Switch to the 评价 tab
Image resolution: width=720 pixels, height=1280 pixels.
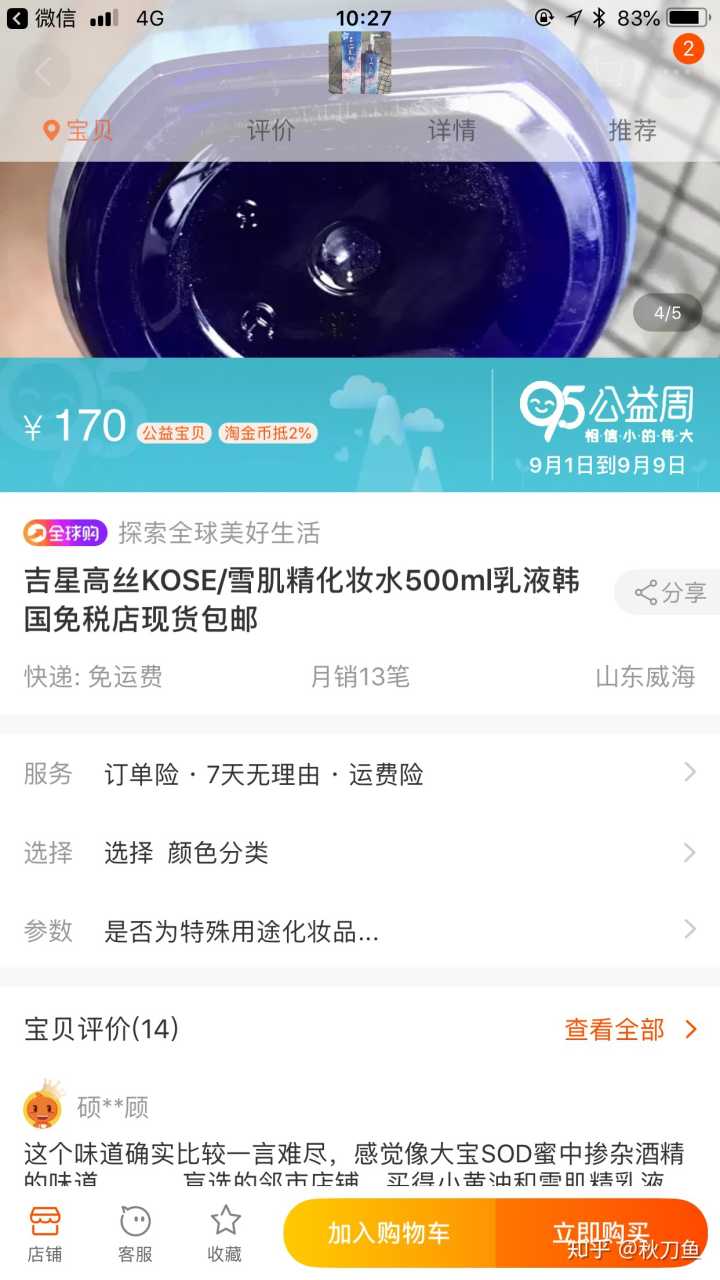tap(270, 130)
